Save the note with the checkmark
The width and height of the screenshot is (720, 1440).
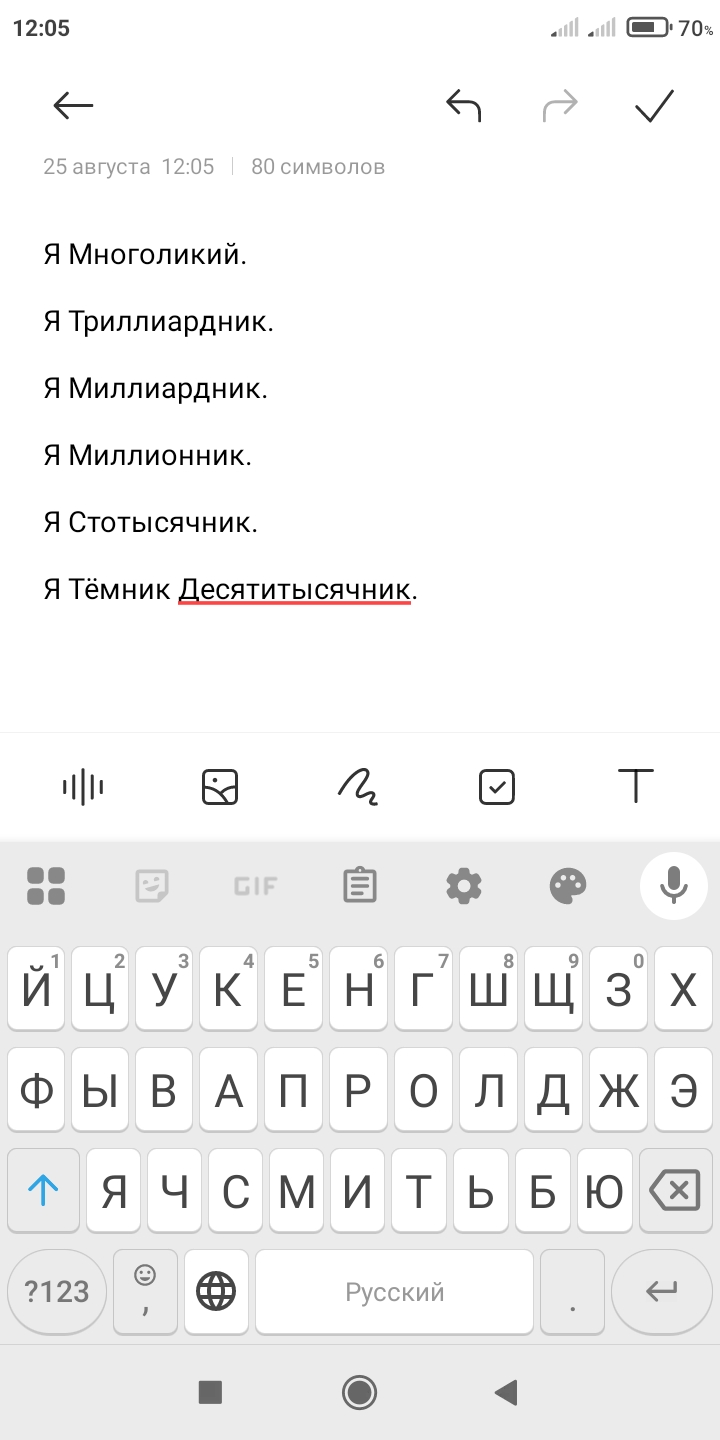655,105
